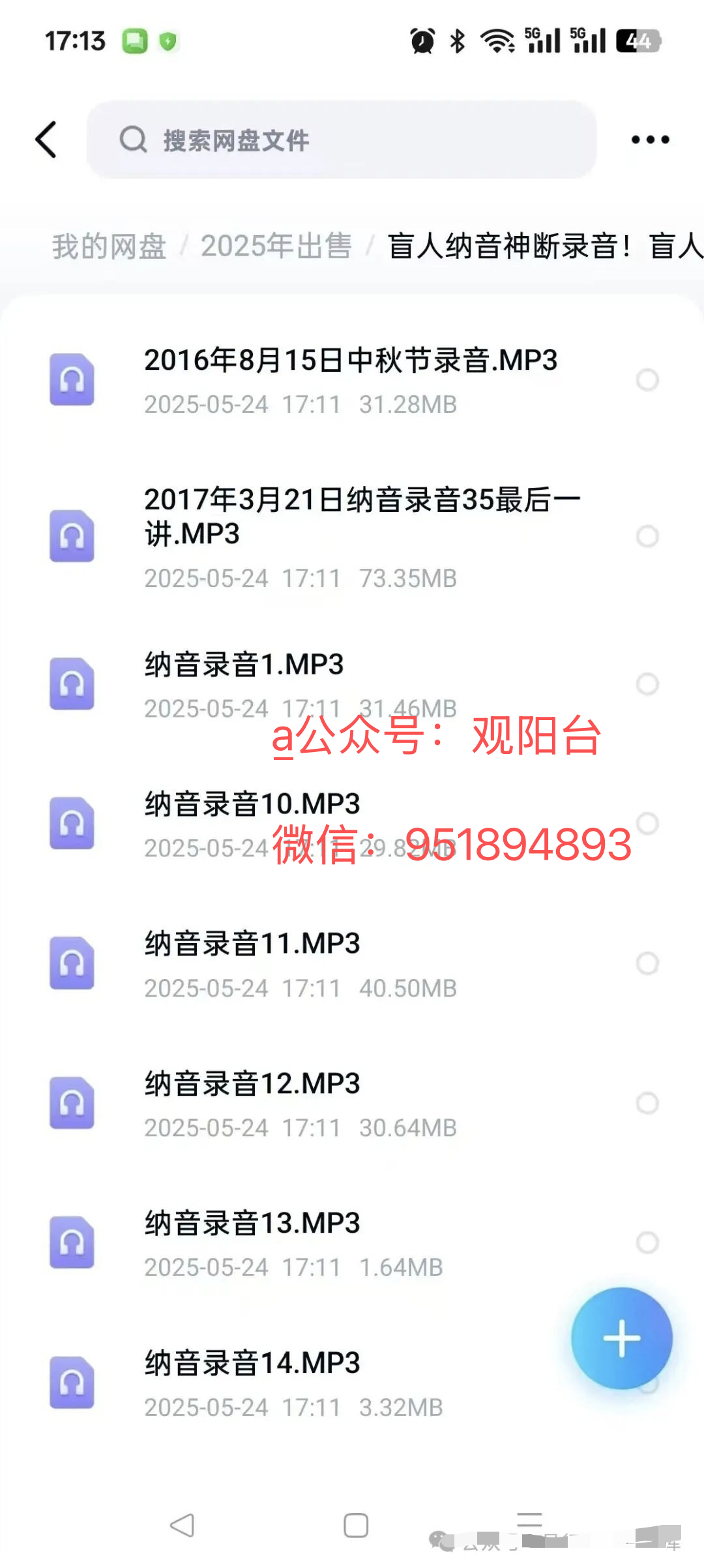Select 2016年8月15日中秋节录音.MP3 with its circle

[647, 380]
